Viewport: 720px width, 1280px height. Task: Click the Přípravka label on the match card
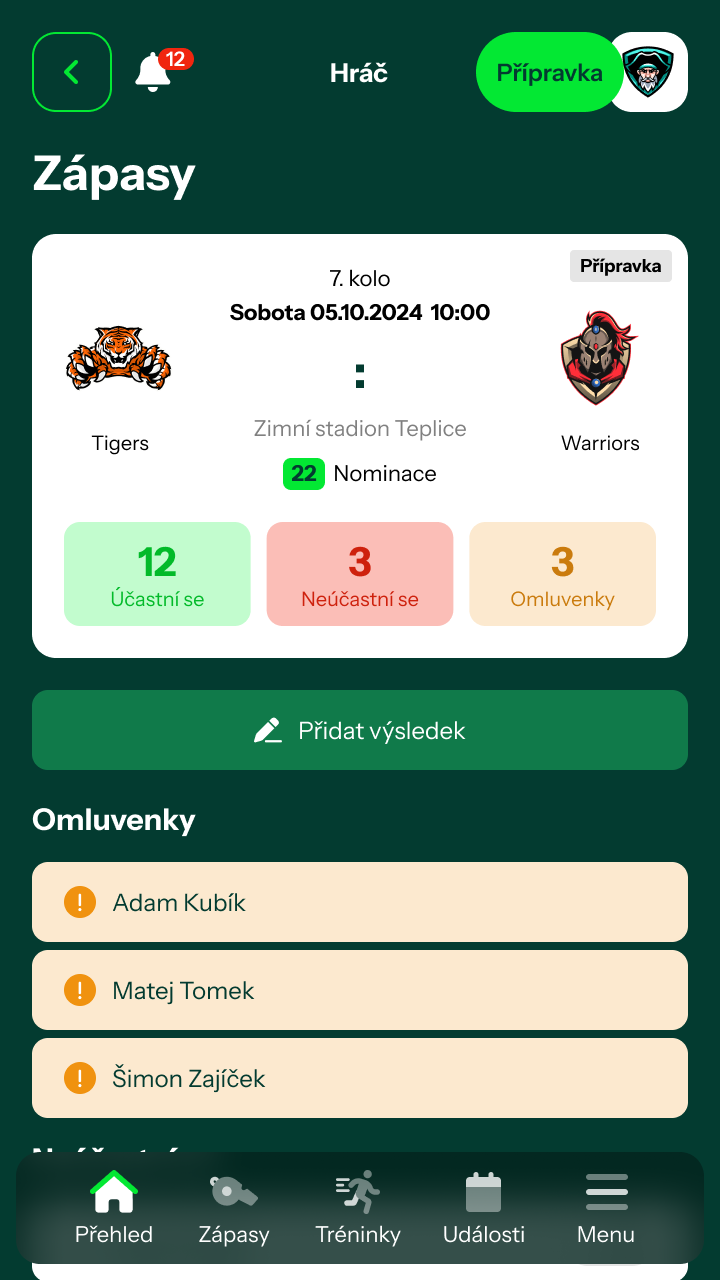620,266
